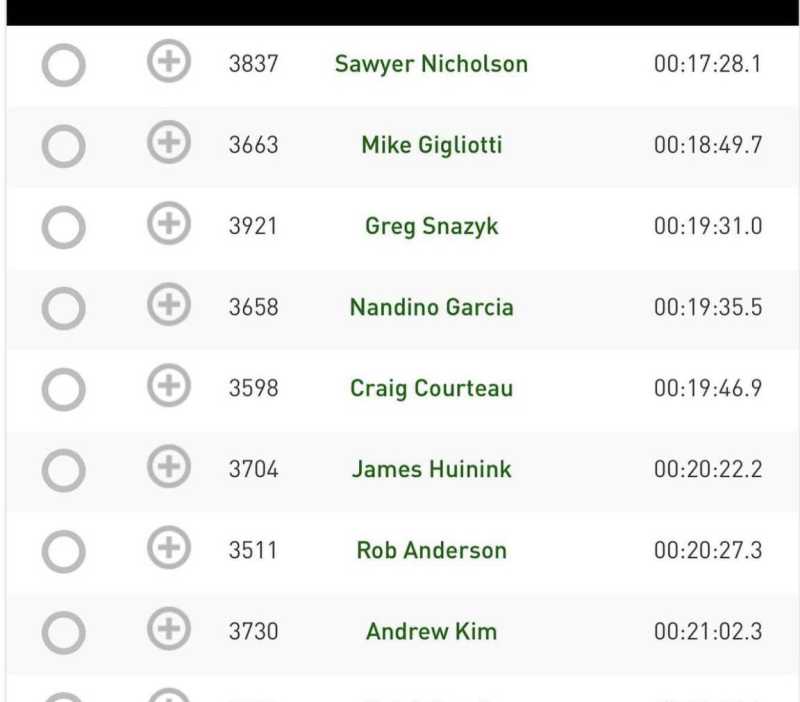This screenshot has height=702, width=800.
Task: Open Rob Anderson's result
Action: click(x=431, y=550)
